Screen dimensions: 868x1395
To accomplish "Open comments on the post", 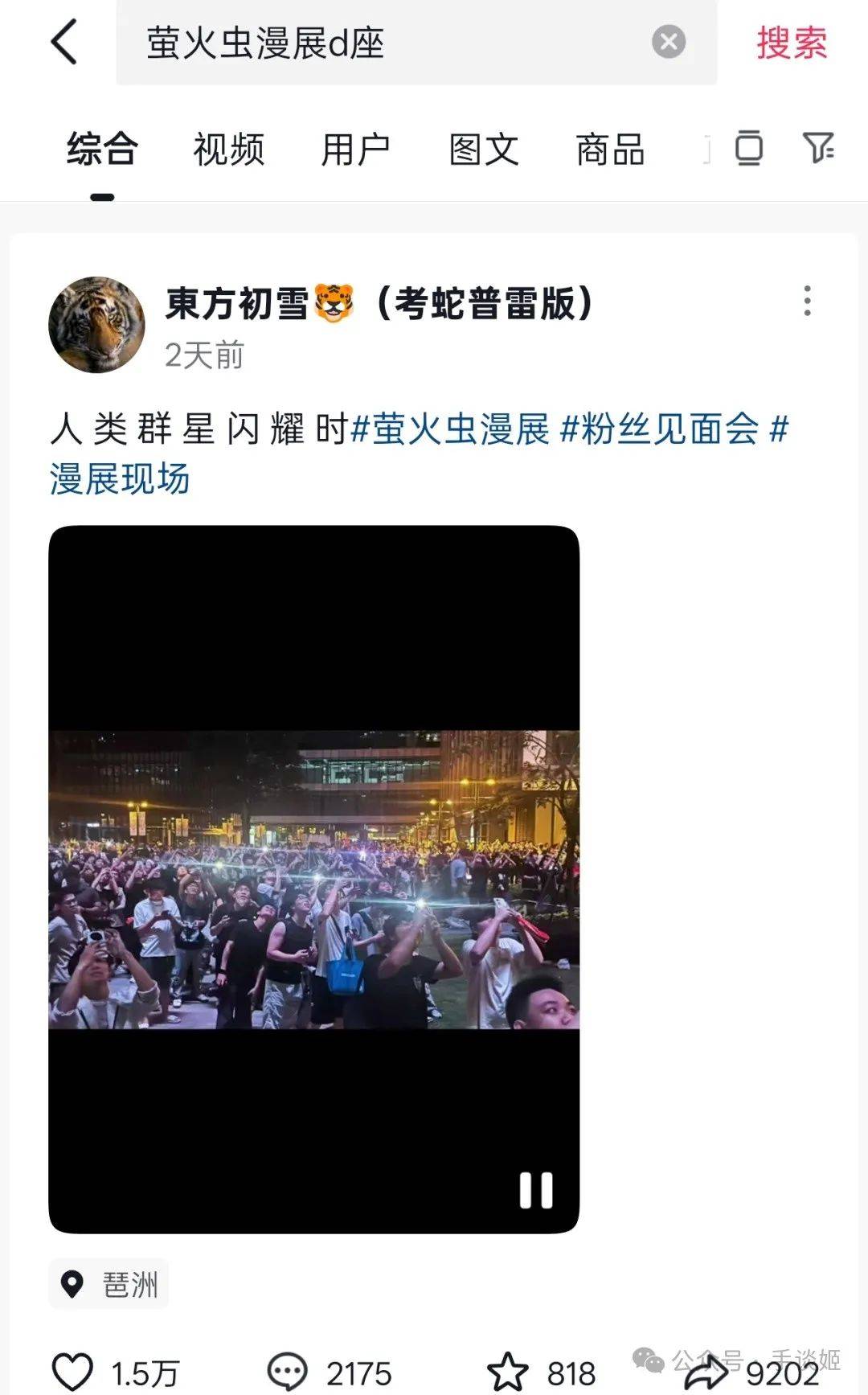I will (287, 1372).
